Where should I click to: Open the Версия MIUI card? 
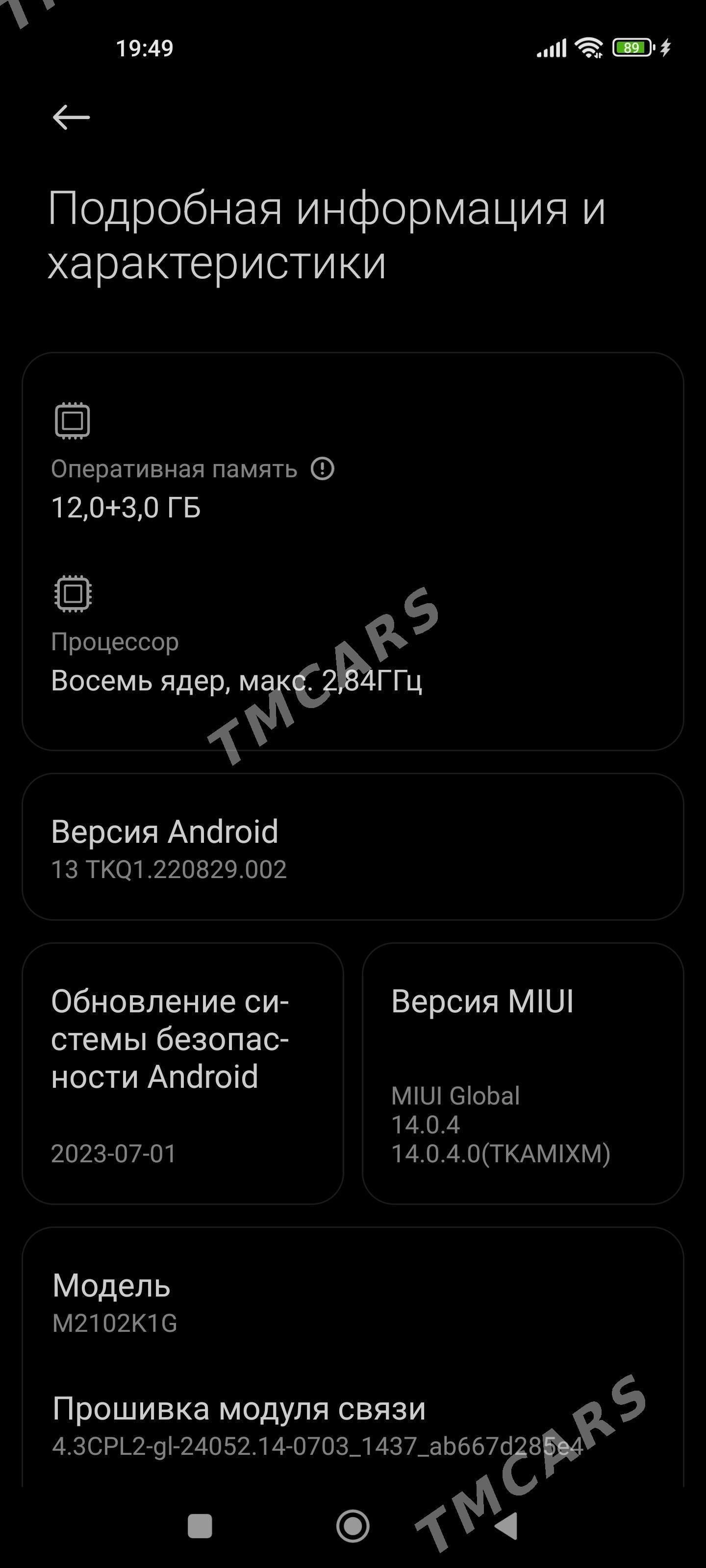coord(523,1073)
